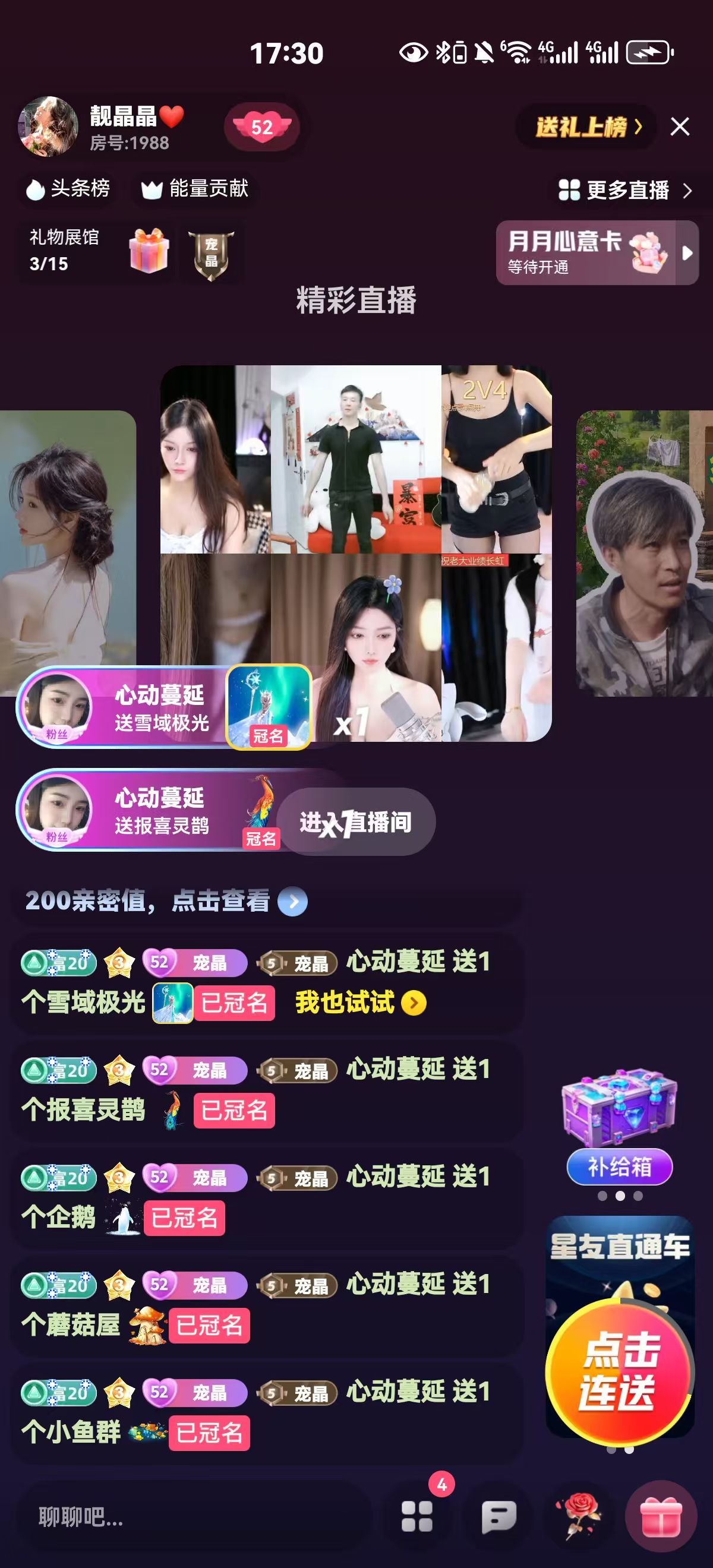Image resolution: width=713 pixels, height=1568 pixels.
Task: Open the 头条榜 ranking
Action: click(68, 189)
